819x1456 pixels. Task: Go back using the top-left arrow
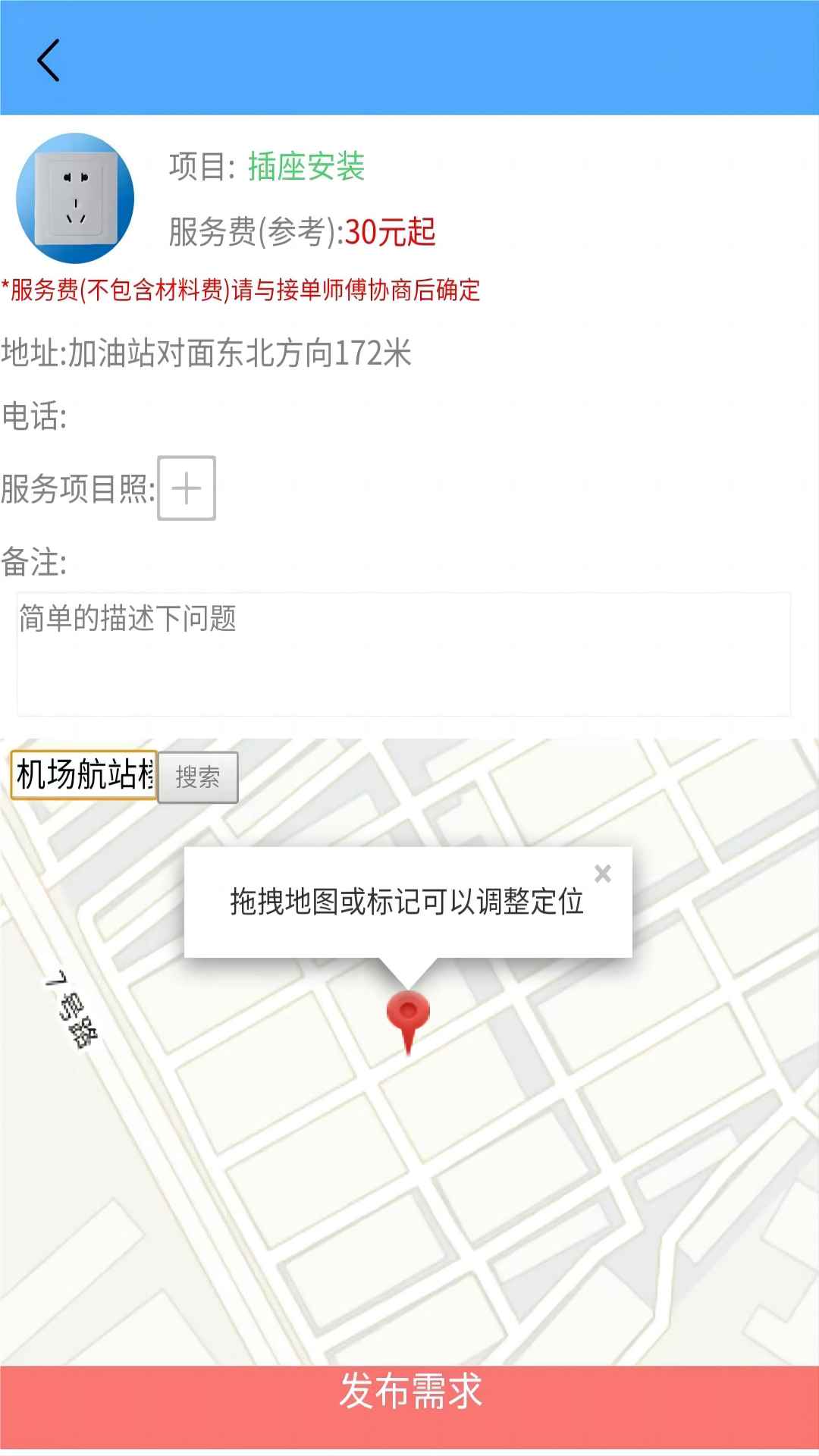(x=48, y=61)
